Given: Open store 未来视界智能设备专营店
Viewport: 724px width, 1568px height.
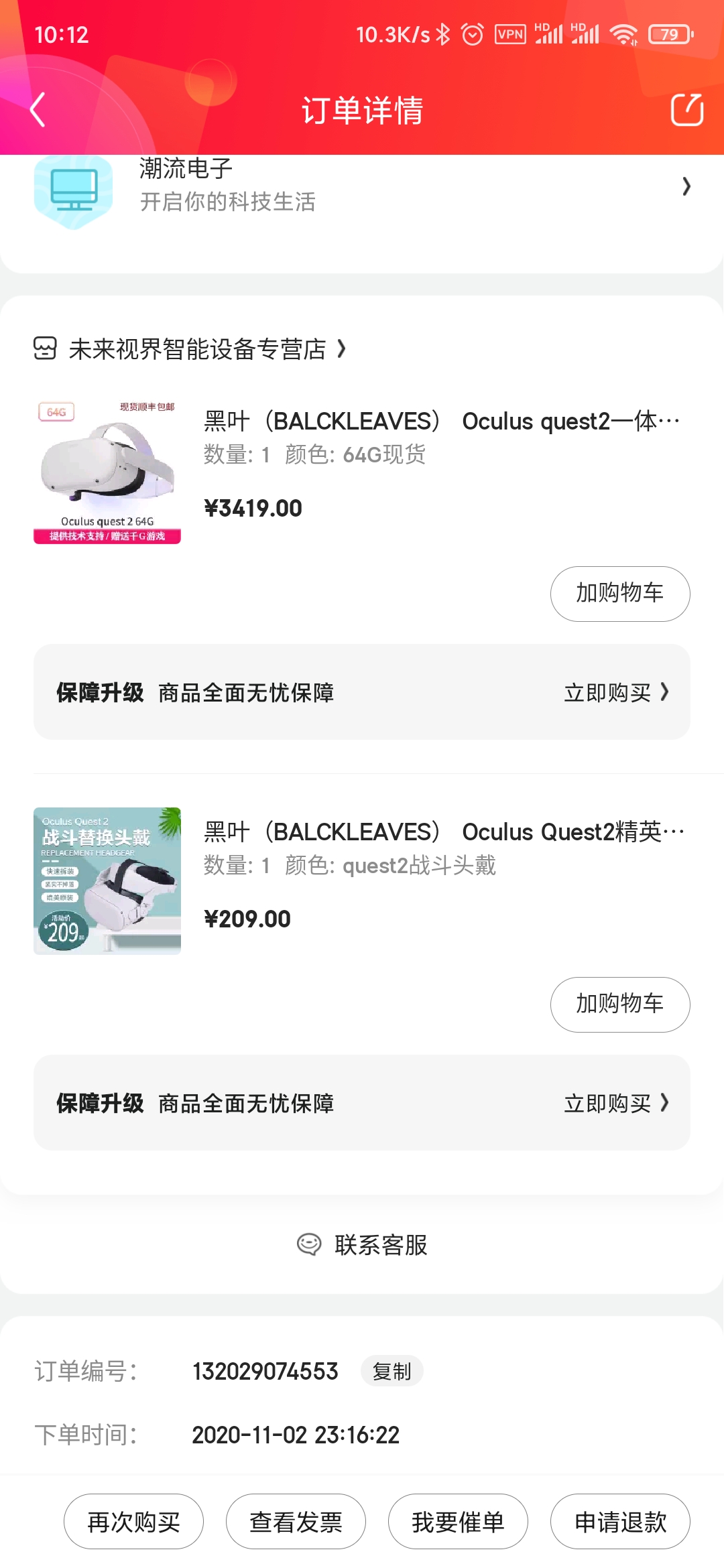Looking at the screenshot, I should pyautogui.click(x=198, y=349).
